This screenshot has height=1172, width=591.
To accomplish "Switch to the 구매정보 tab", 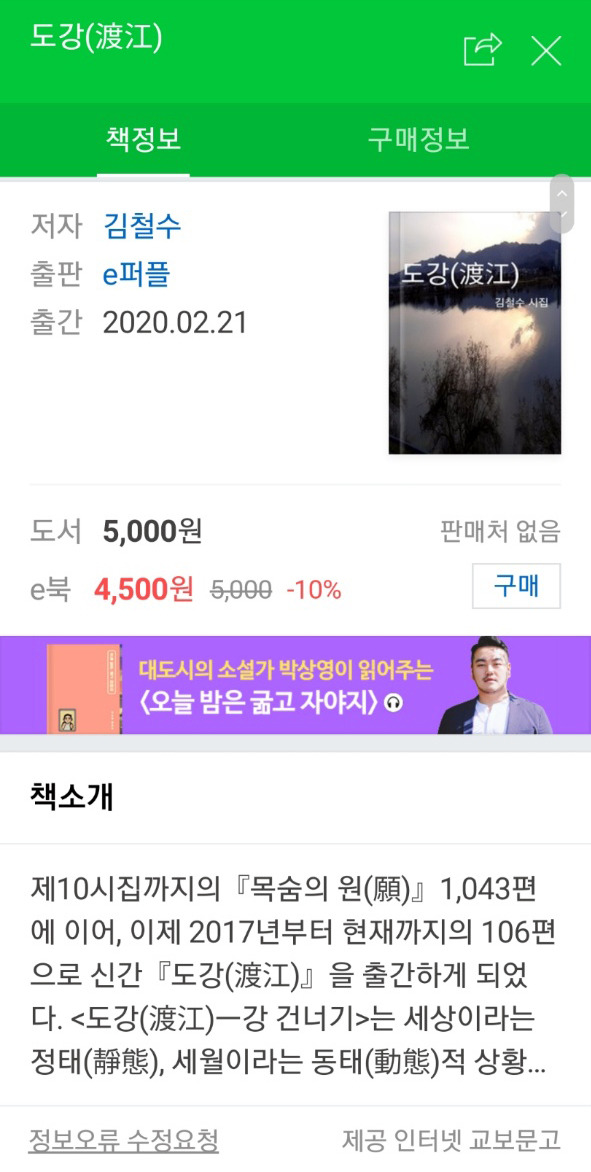I will coord(418,140).
